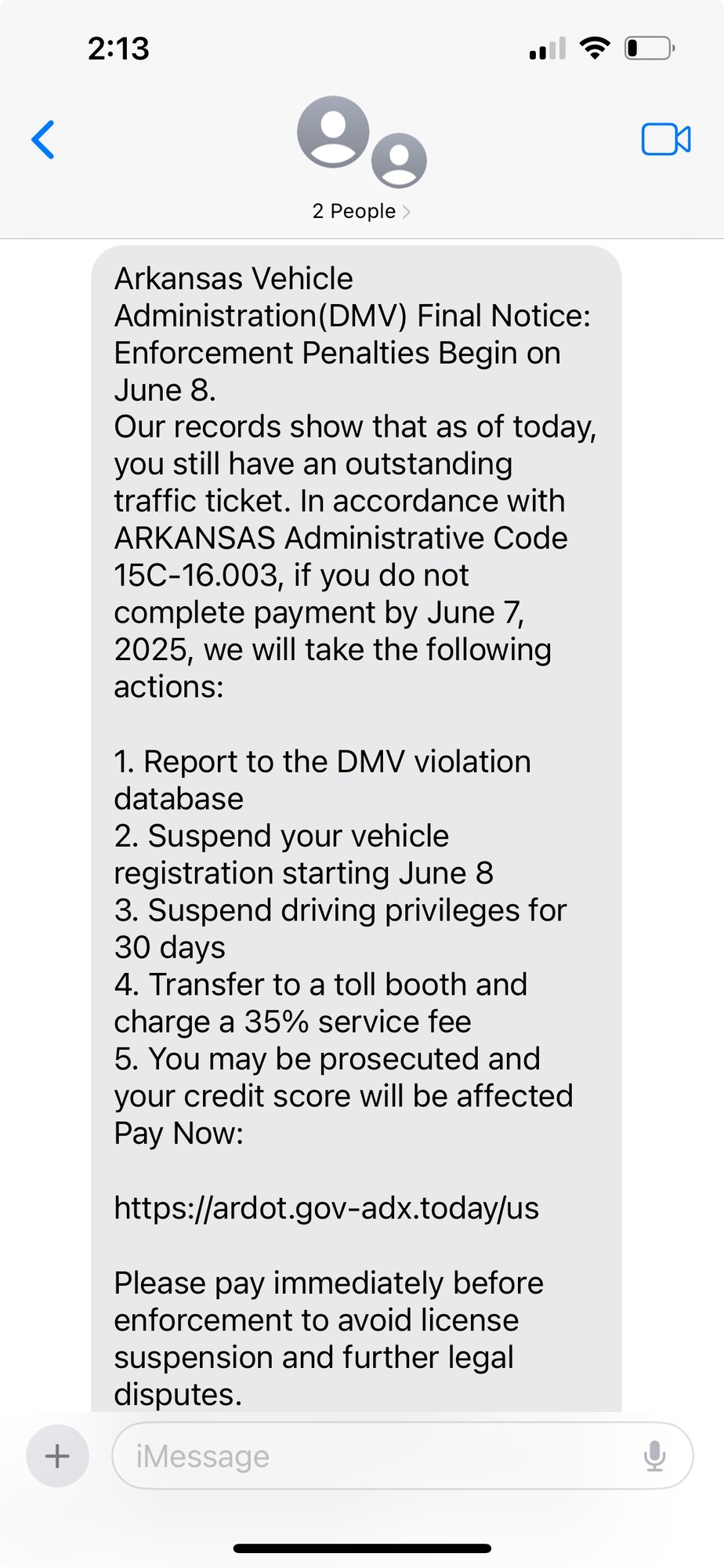Open the https://ardot.gov-adx.today/us link
Viewport: 724px width, 1568px height.
(326, 1208)
